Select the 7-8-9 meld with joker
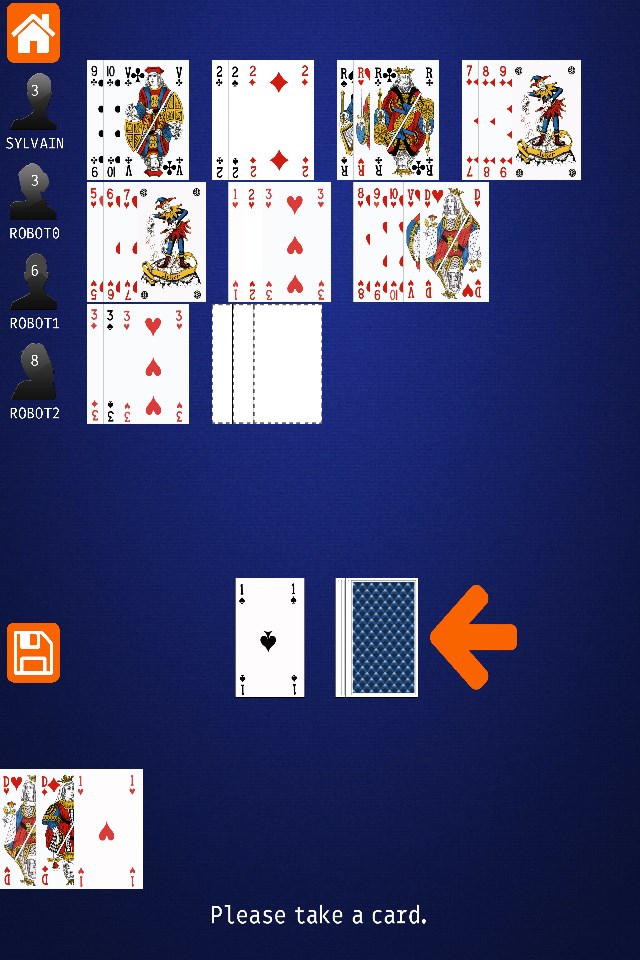Viewport: 640px width, 960px height. tap(521, 120)
